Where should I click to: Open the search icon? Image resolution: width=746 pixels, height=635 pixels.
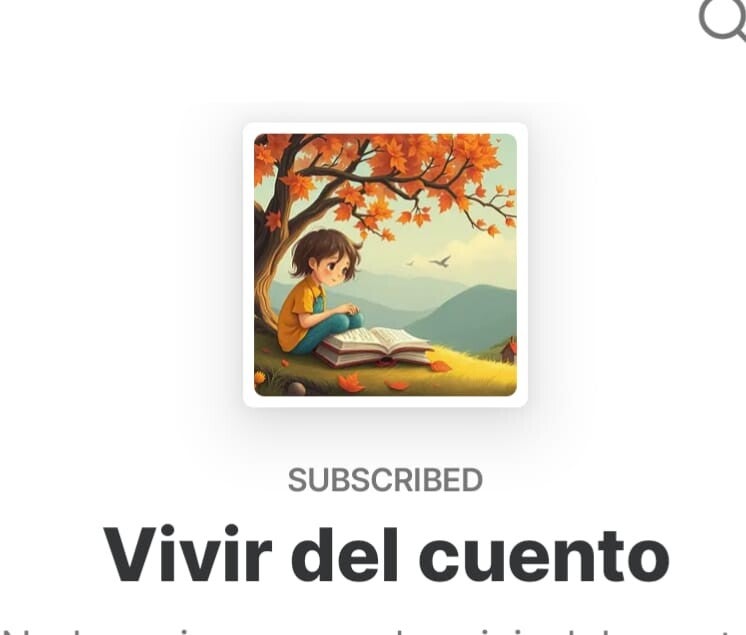(x=723, y=18)
